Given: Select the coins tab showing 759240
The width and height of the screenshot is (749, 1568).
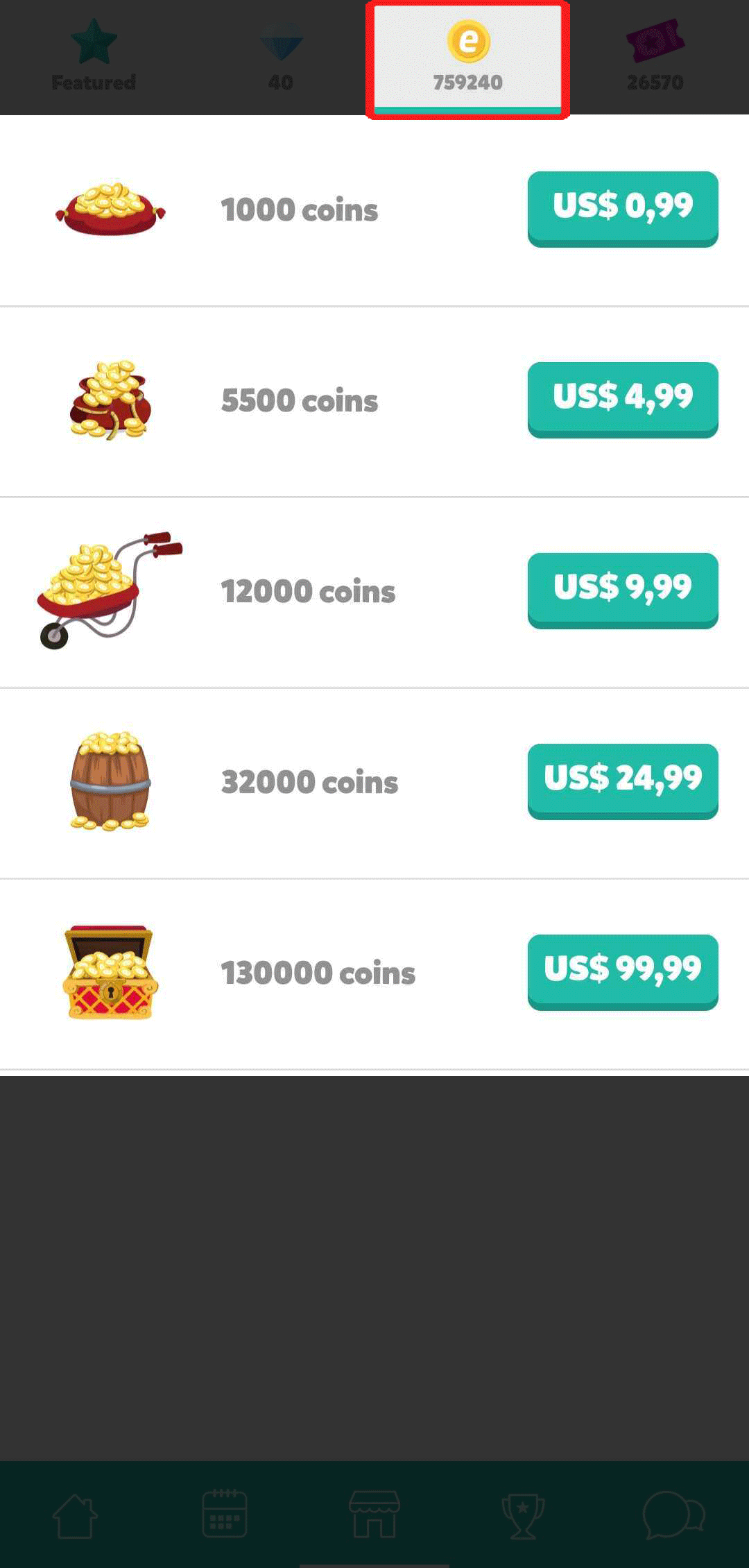Looking at the screenshot, I should point(468,57).
